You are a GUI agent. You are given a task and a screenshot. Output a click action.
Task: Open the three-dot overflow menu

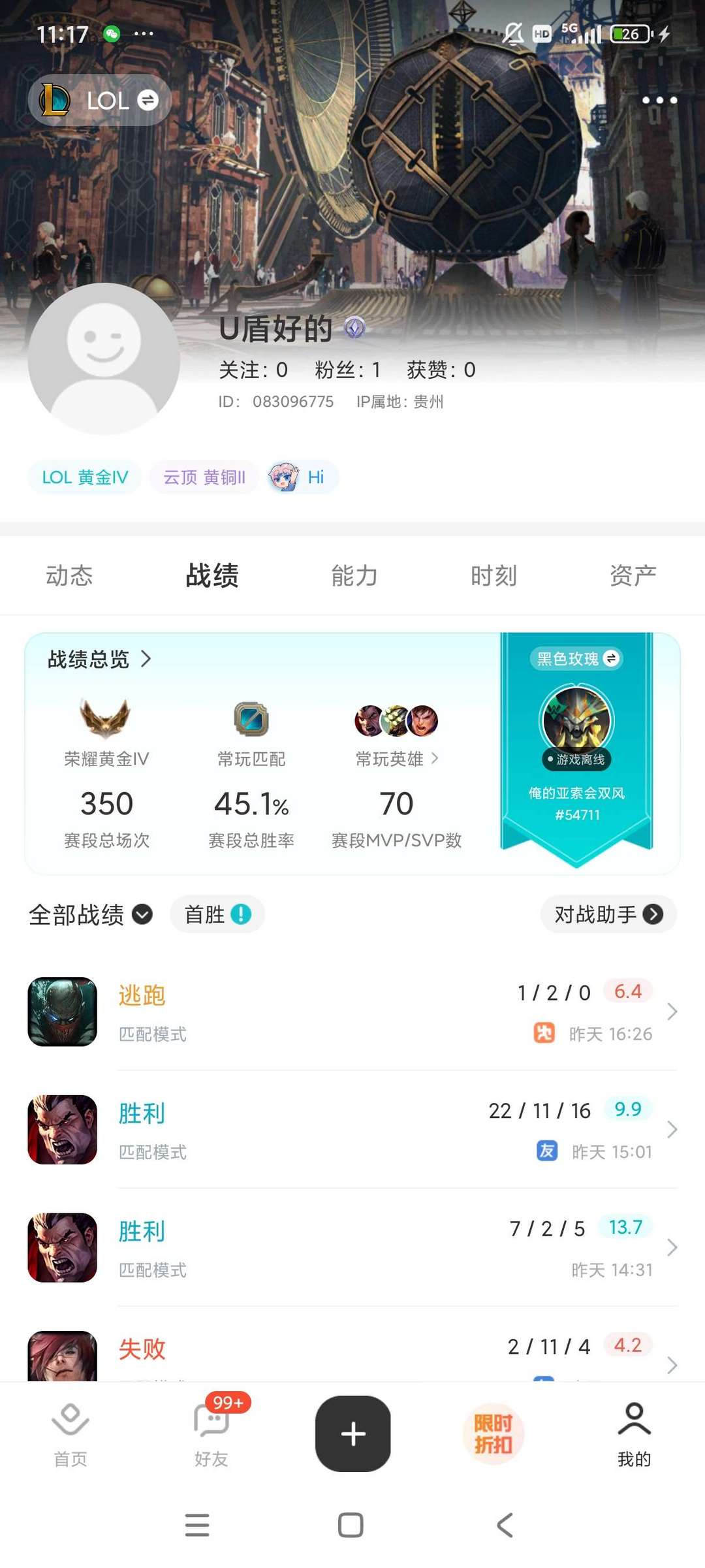[659, 100]
